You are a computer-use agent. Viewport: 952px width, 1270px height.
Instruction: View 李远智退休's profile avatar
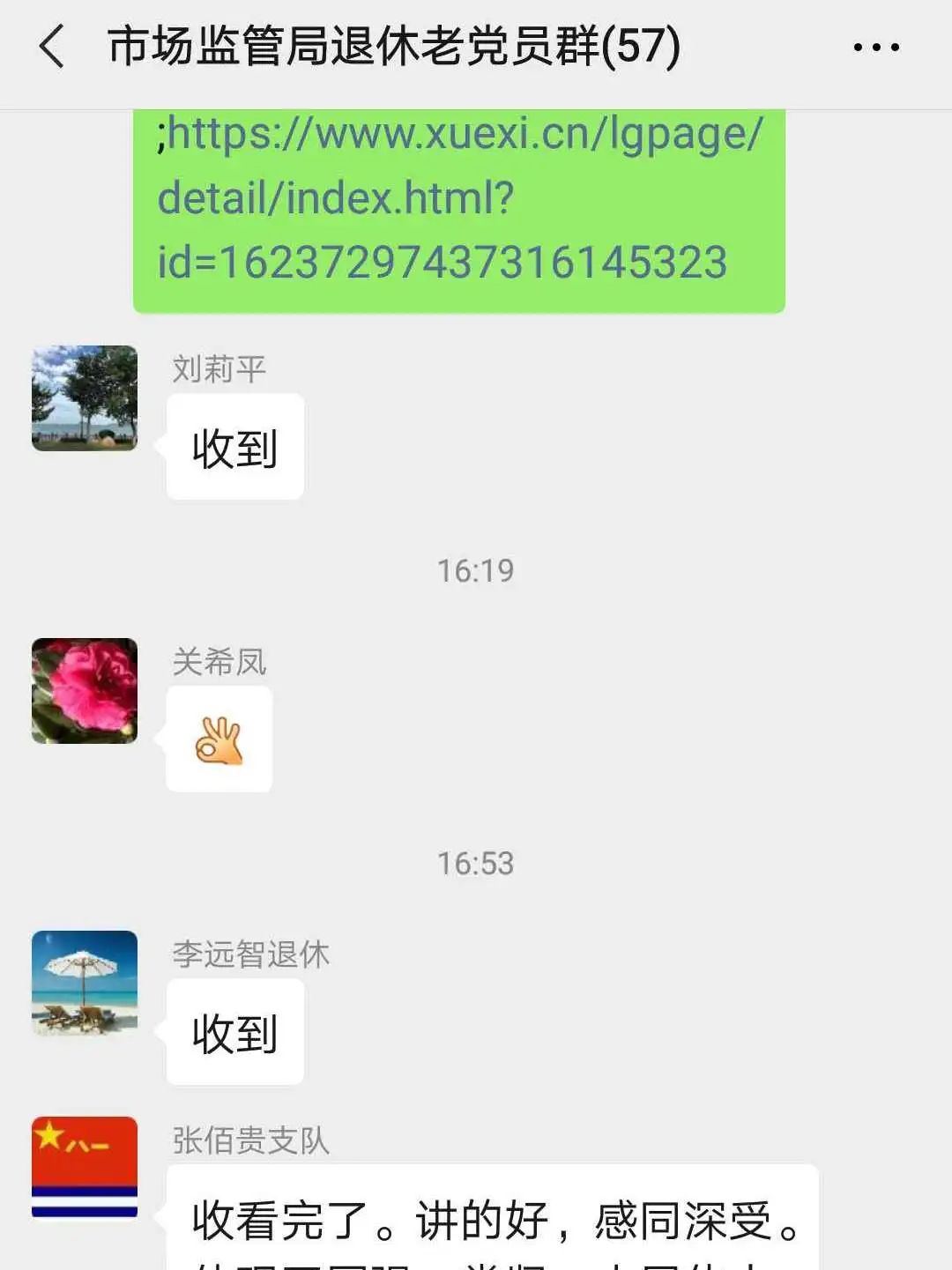tap(85, 984)
